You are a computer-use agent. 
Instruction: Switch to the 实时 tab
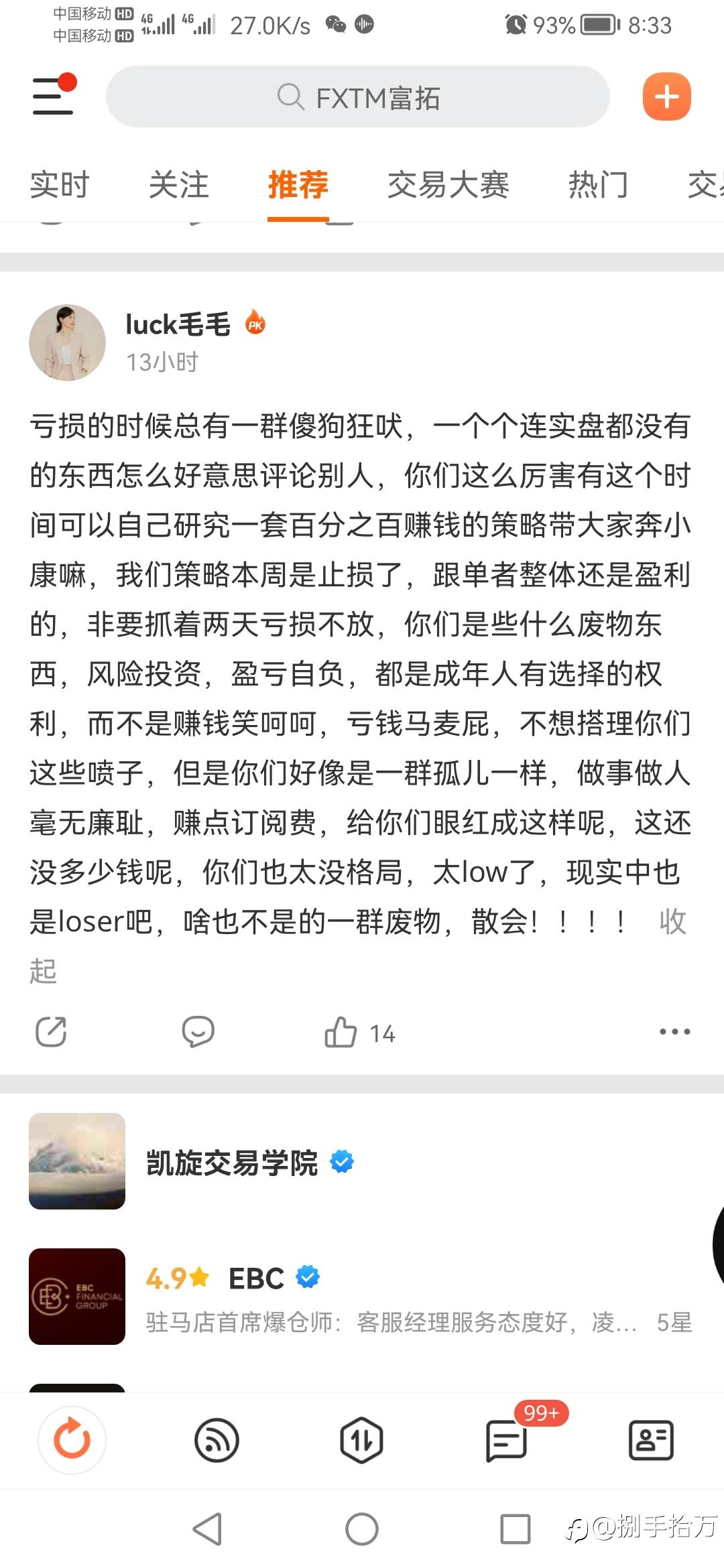click(60, 185)
